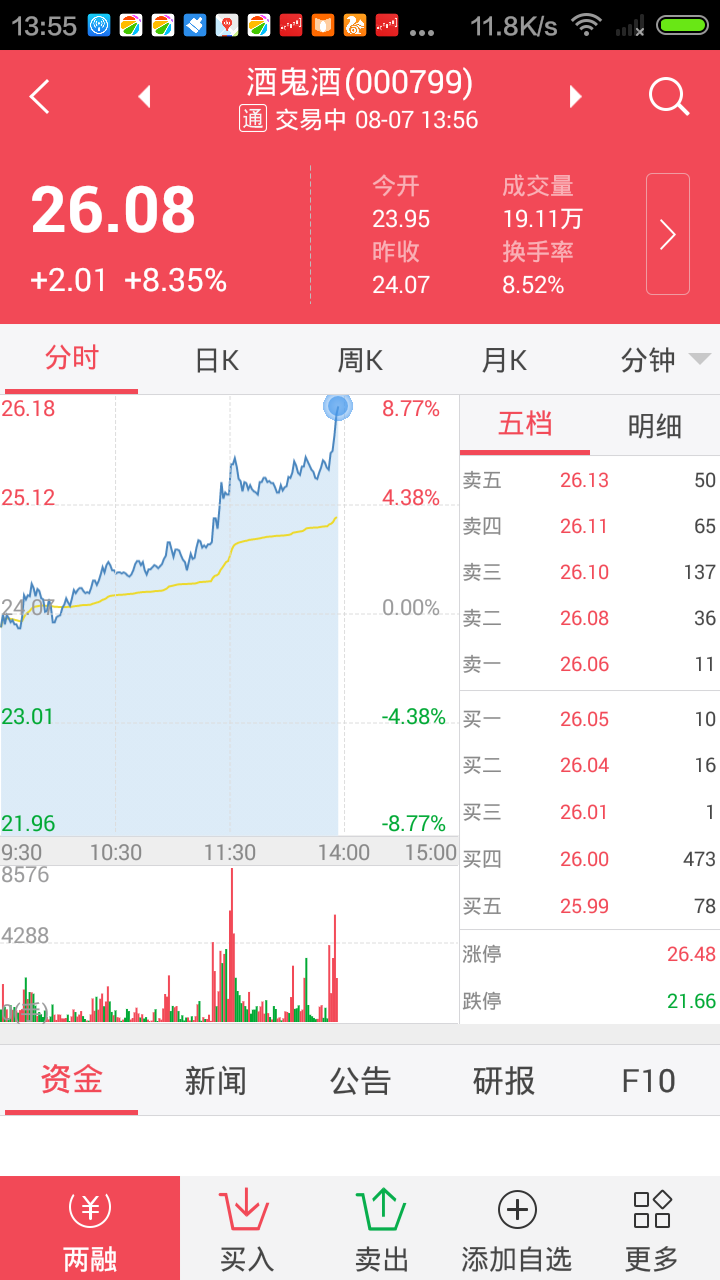
Task: Open the search icon
Action: click(x=668, y=96)
